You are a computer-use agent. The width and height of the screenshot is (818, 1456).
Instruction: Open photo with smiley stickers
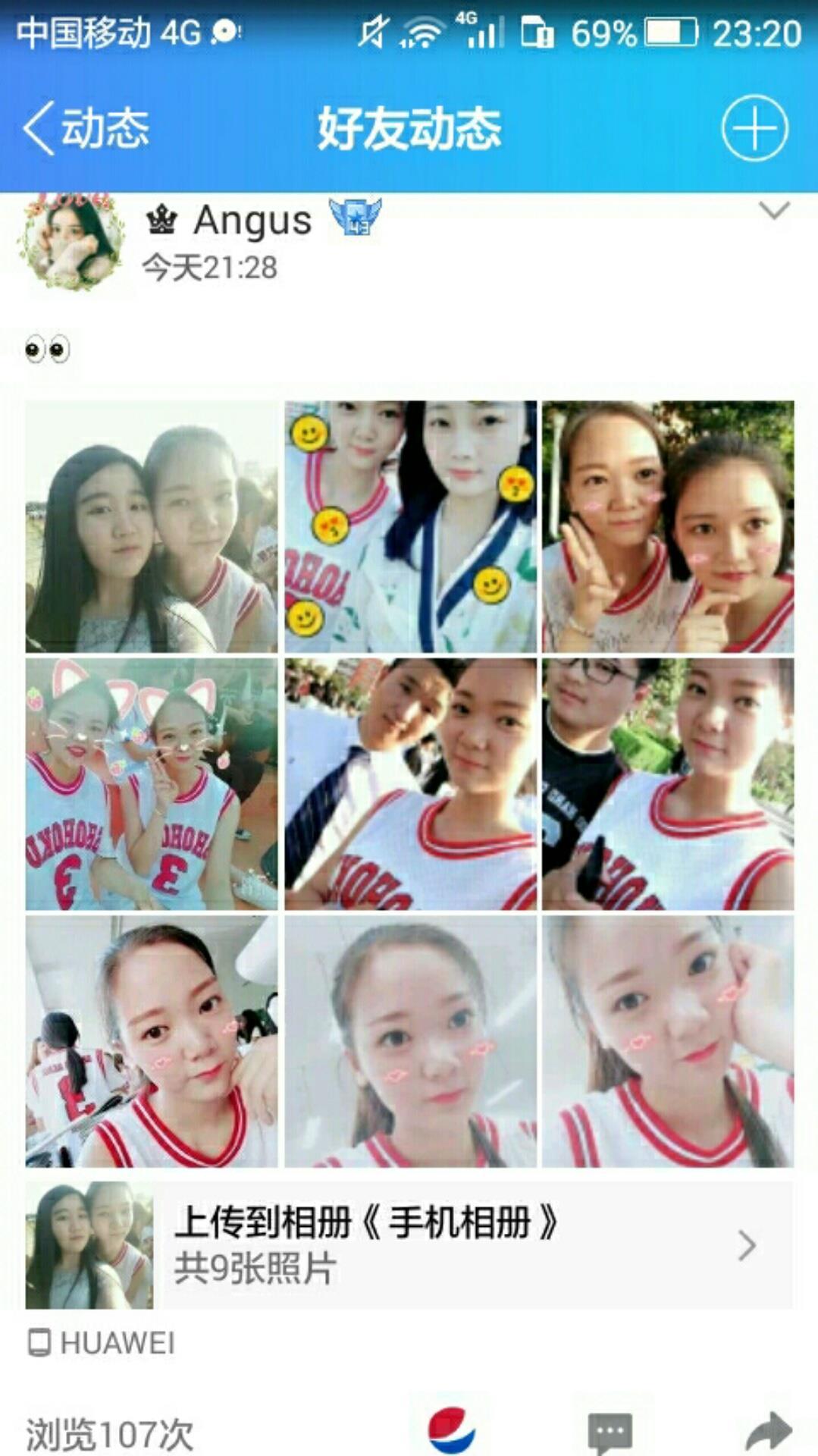[x=410, y=526]
